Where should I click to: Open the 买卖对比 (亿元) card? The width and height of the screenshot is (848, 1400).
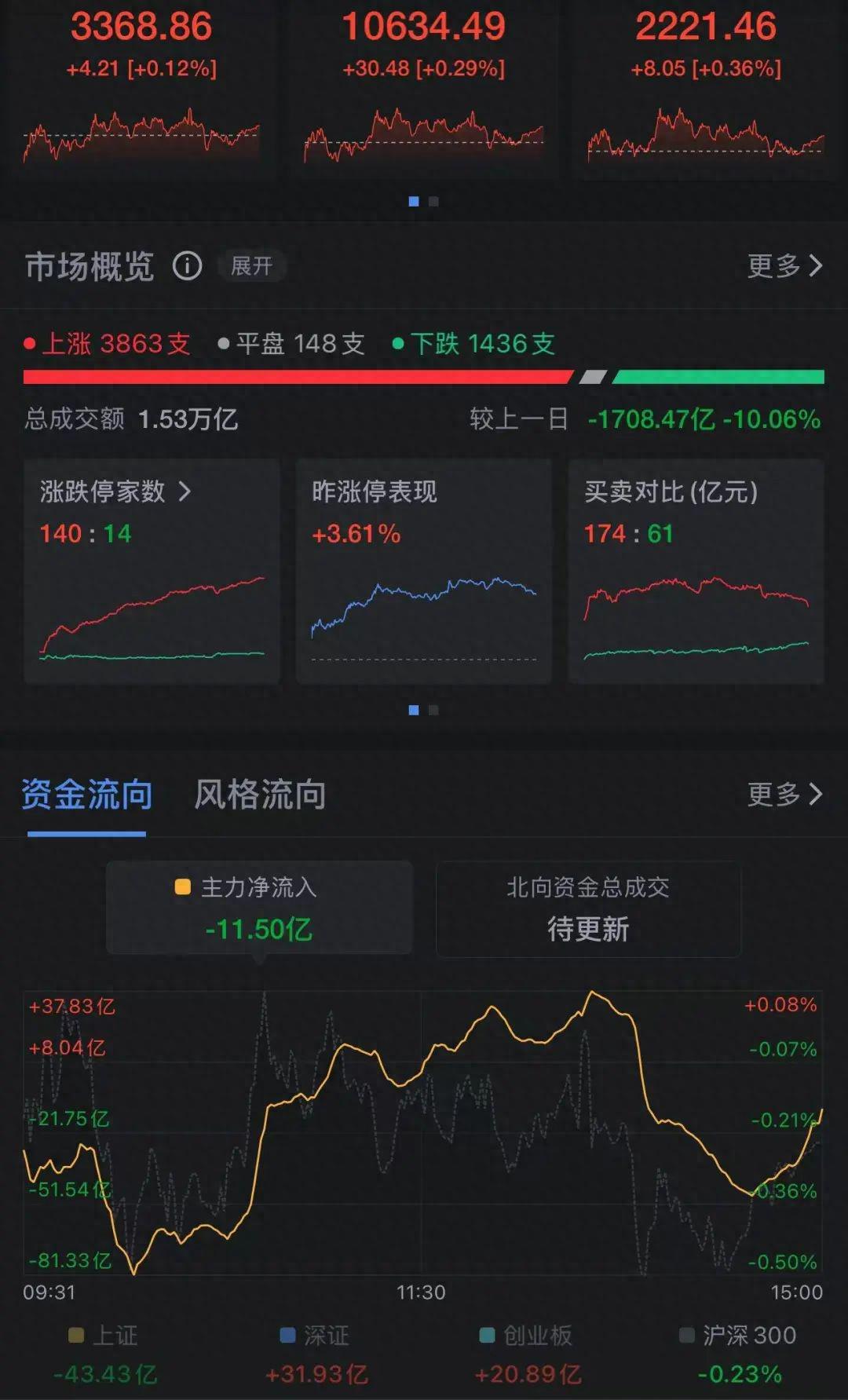pyautogui.click(x=696, y=571)
